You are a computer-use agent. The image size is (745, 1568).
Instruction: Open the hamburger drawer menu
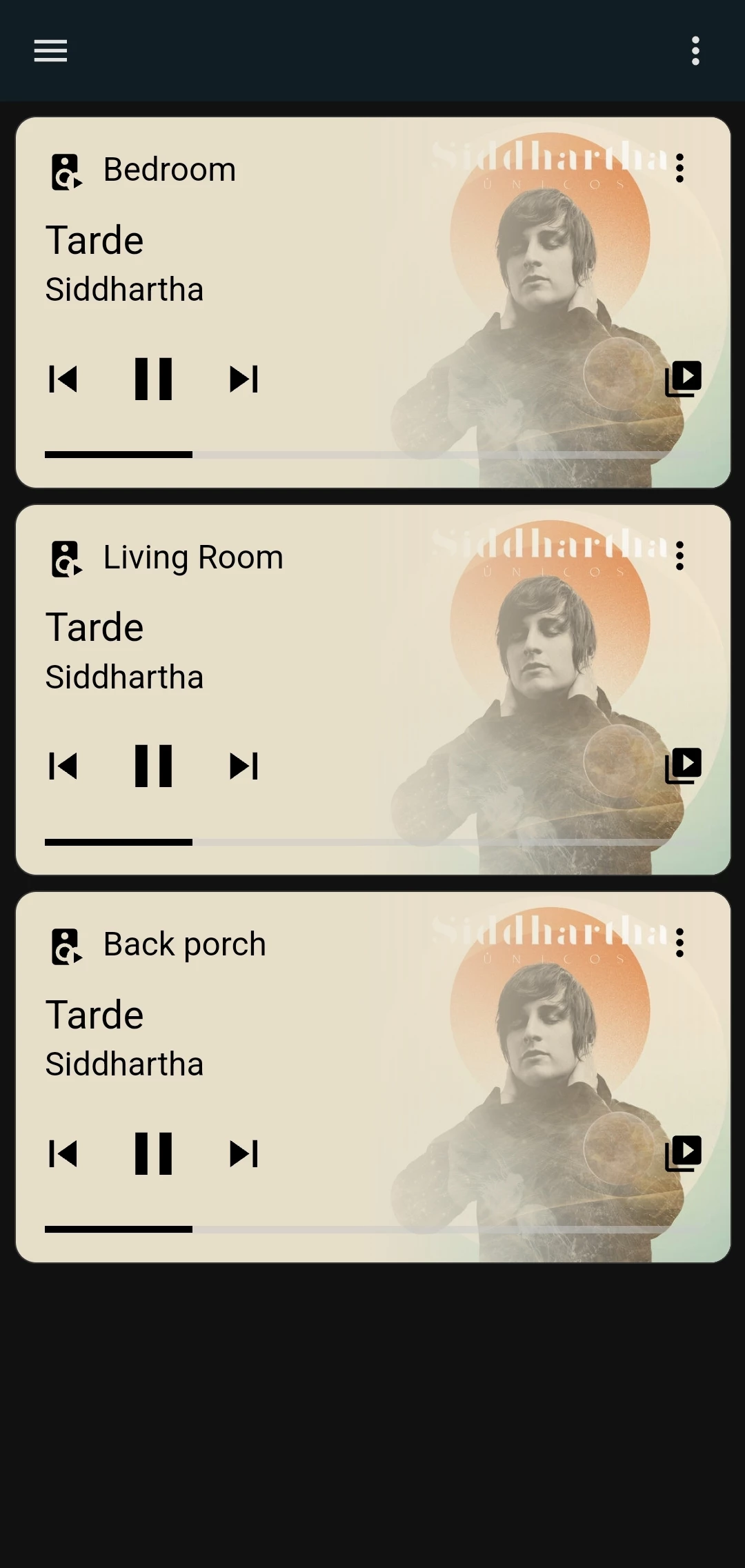(50, 50)
